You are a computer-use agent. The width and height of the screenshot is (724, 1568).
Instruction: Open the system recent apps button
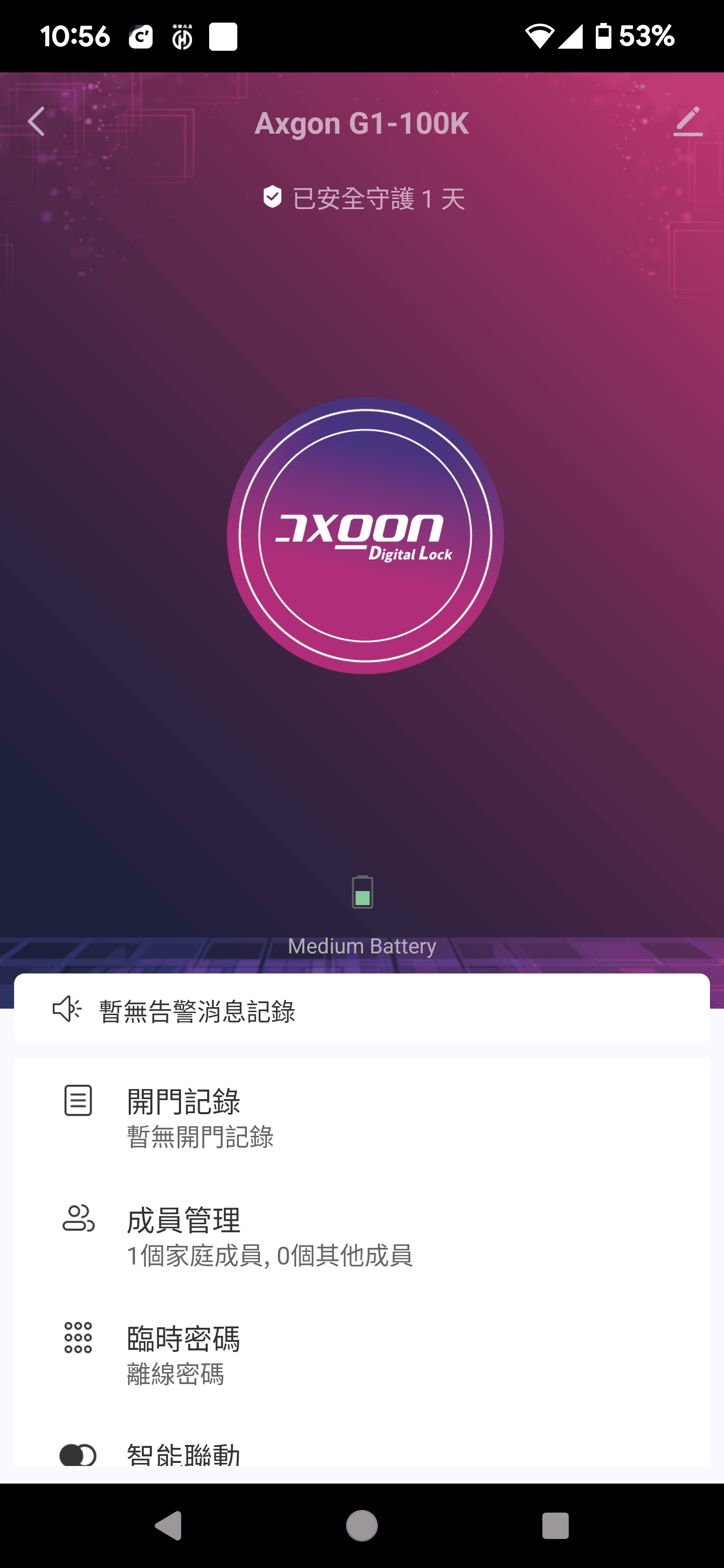[x=555, y=1526]
